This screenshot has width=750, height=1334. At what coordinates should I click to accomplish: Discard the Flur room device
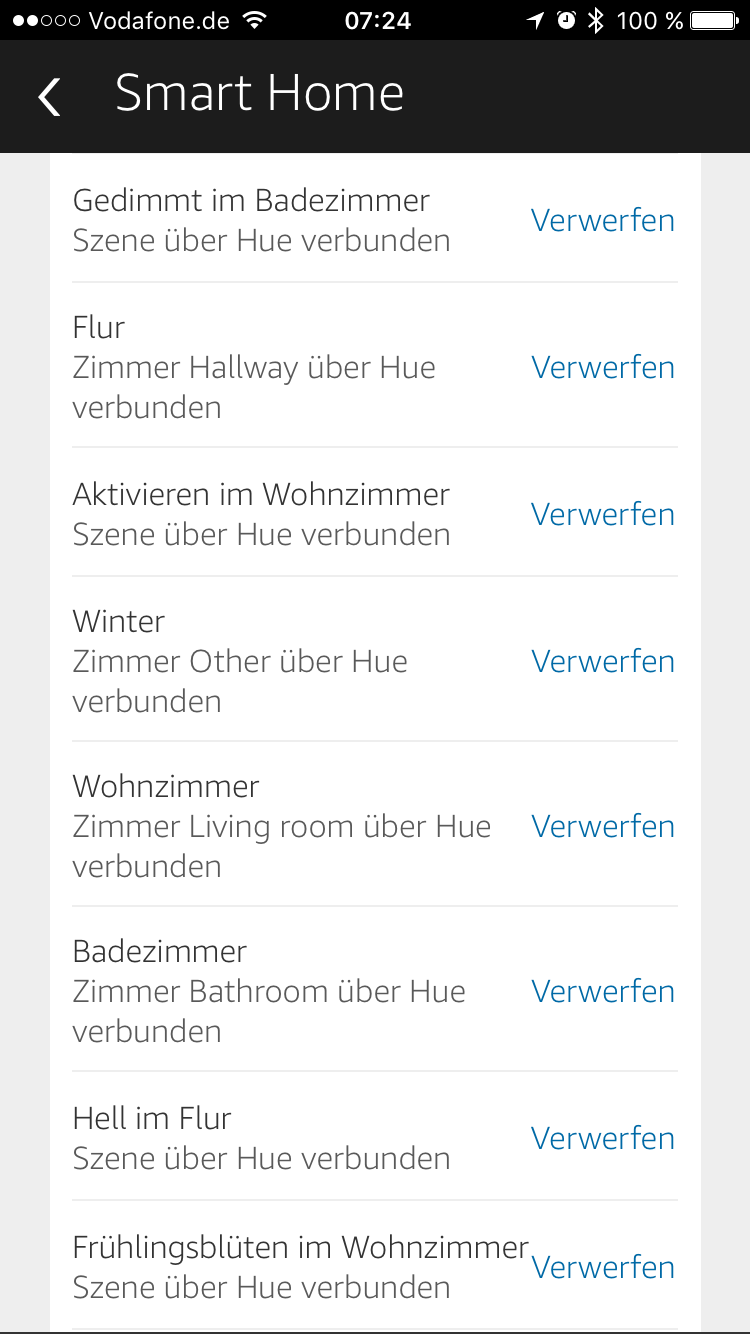[x=603, y=367]
